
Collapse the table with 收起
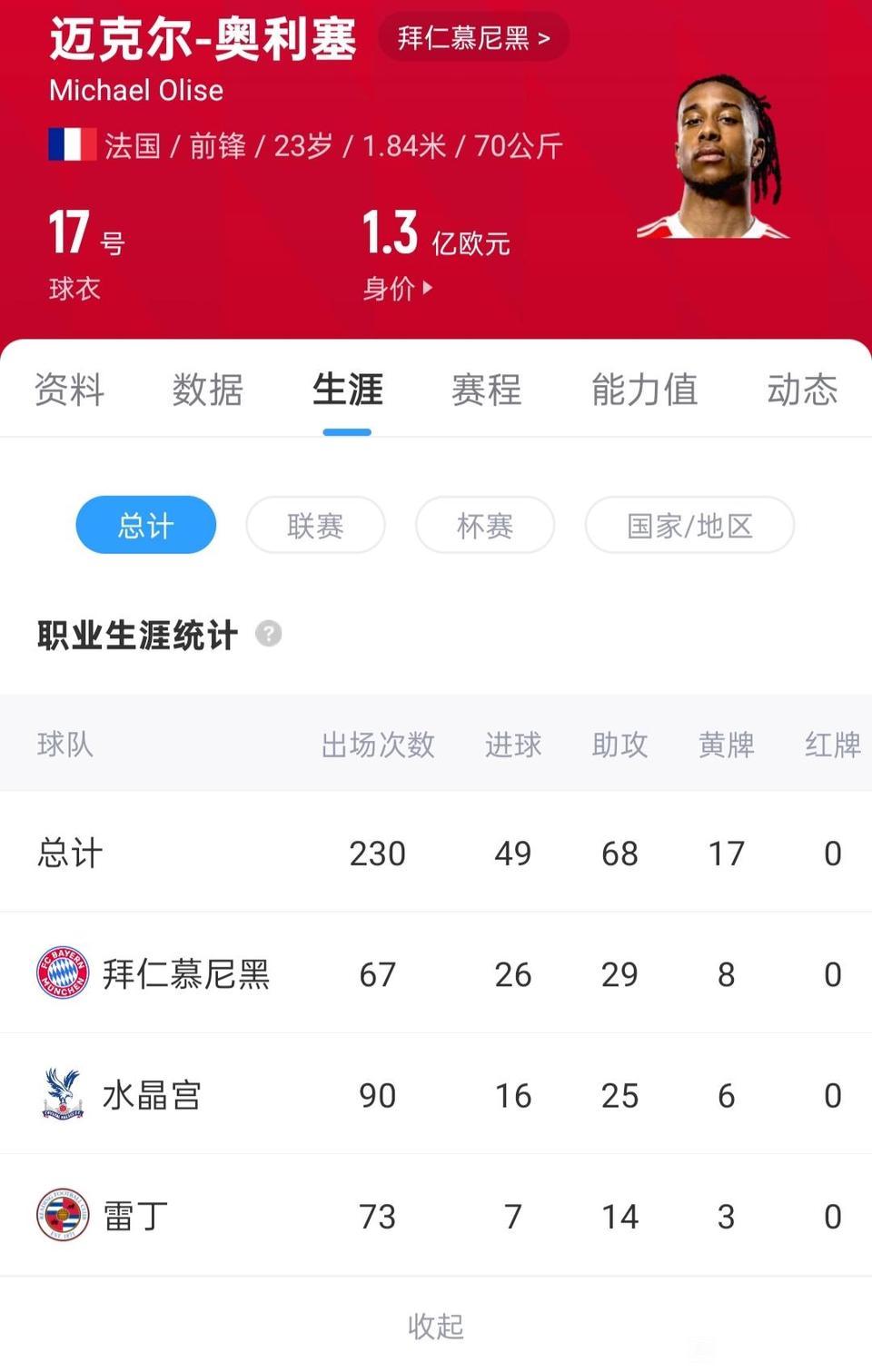click(435, 1326)
